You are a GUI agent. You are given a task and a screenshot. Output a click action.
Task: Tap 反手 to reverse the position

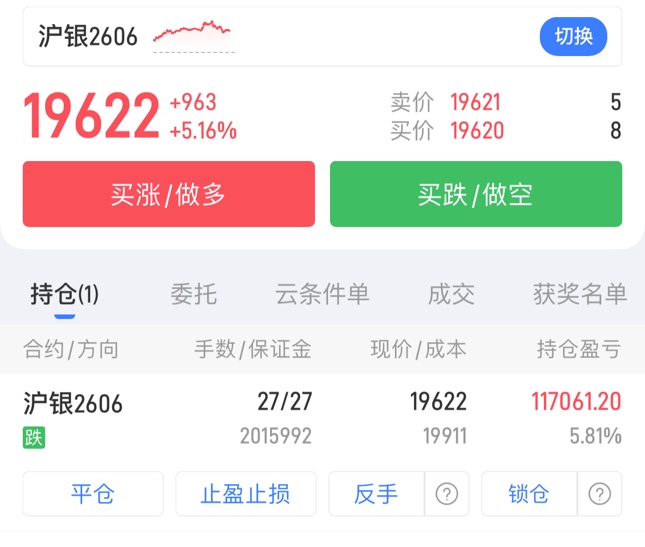pos(376,494)
